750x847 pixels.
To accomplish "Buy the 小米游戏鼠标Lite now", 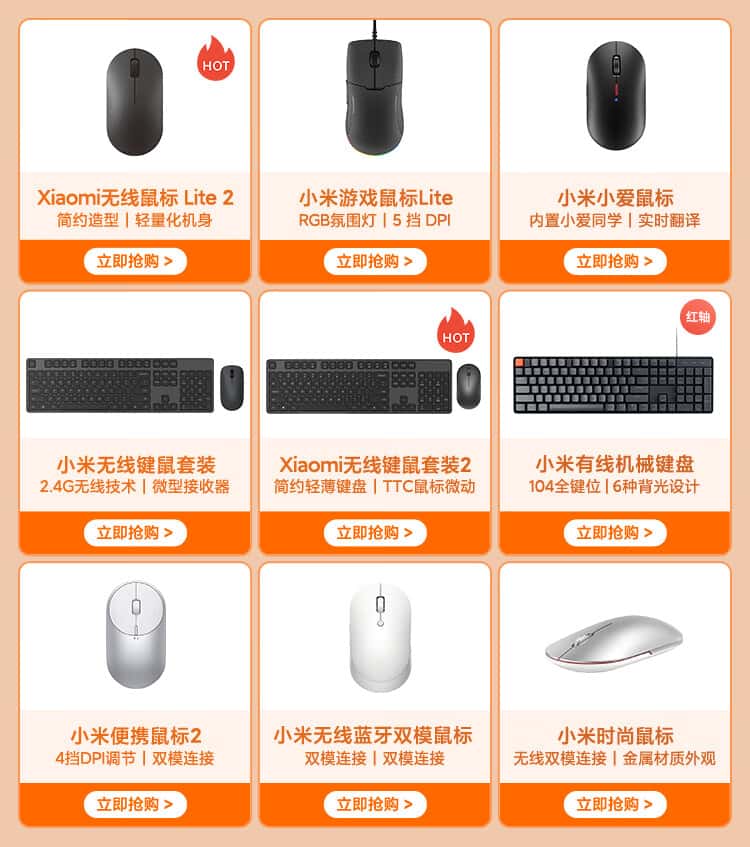I will coord(375,262).
